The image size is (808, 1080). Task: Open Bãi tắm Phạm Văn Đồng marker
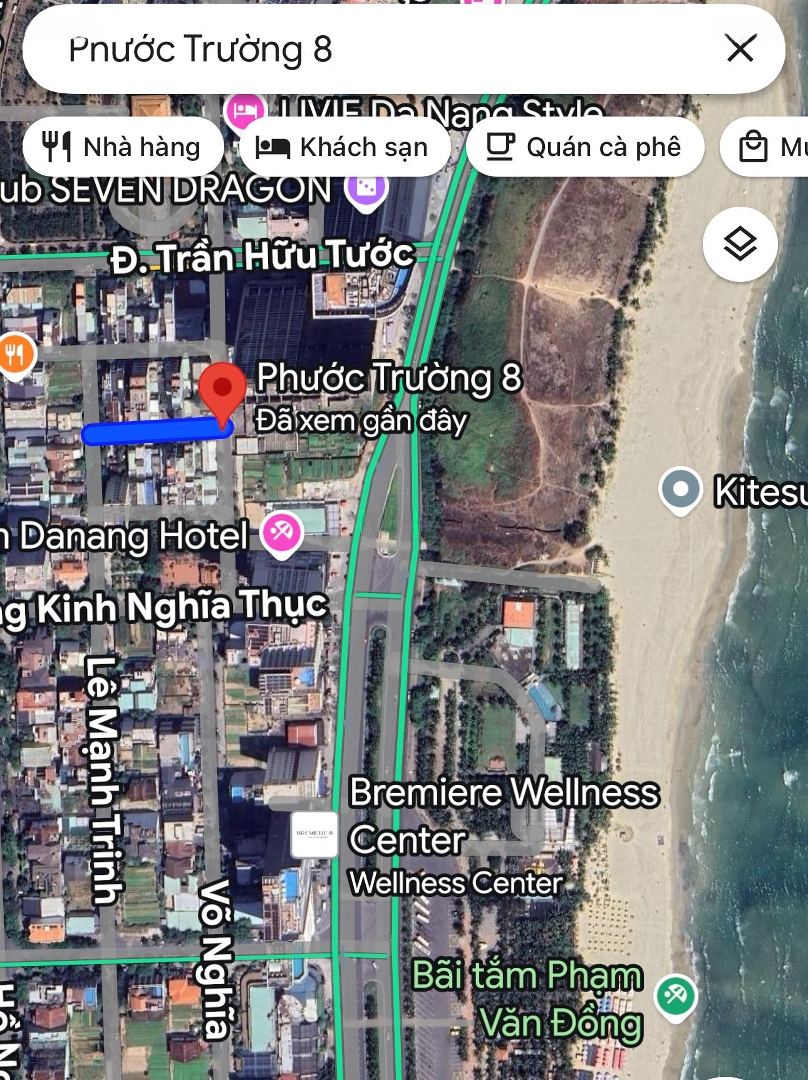tap(675, 996)
